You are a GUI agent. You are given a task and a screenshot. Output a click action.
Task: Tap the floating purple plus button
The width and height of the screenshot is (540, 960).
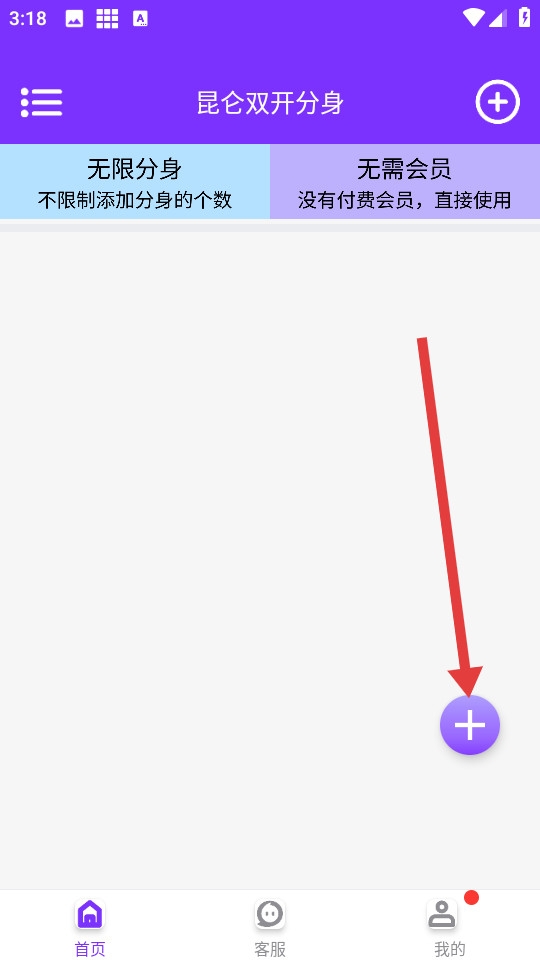(470, 725)
